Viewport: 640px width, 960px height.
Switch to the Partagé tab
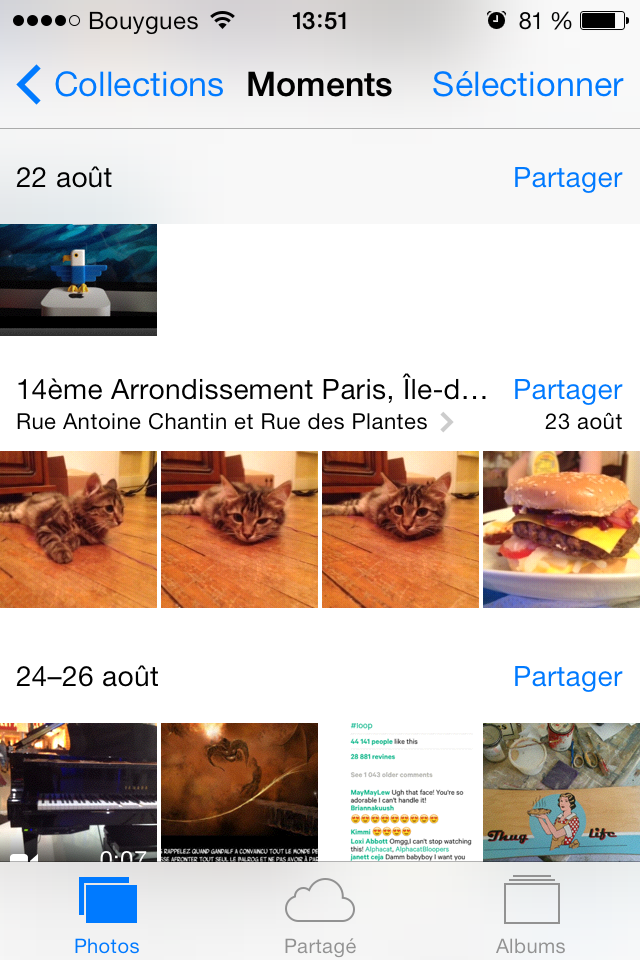click(320, 916)
